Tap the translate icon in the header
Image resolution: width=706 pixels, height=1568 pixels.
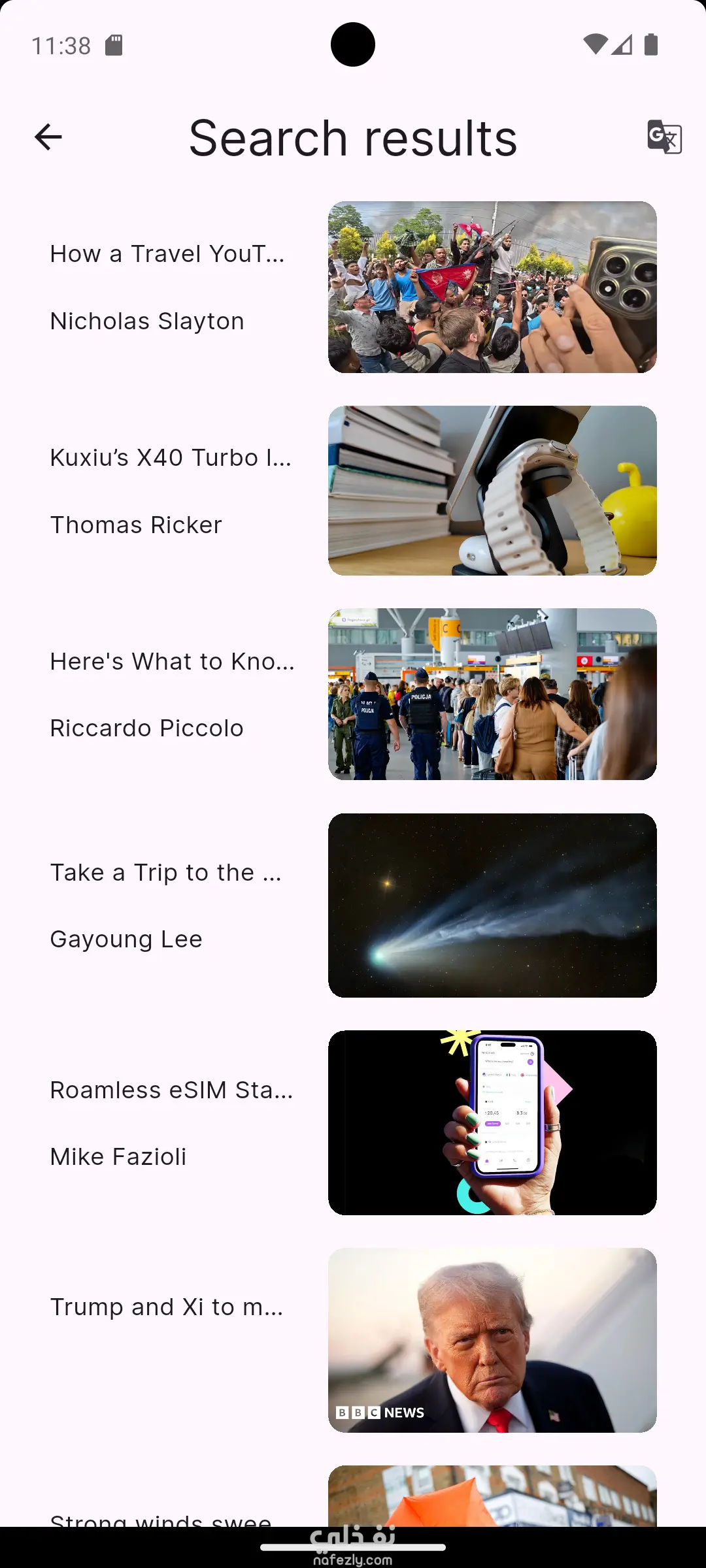click(664, 137)
